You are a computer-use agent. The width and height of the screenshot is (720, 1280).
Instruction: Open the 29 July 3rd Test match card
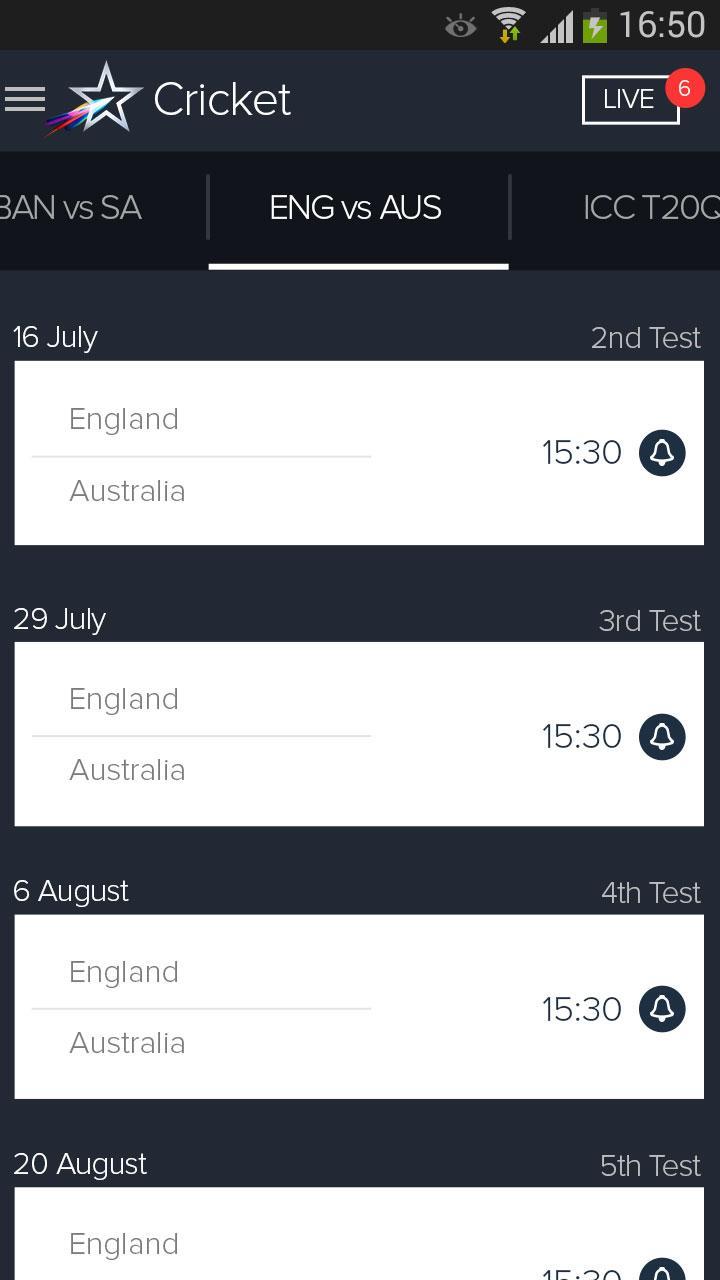[280, 735]
